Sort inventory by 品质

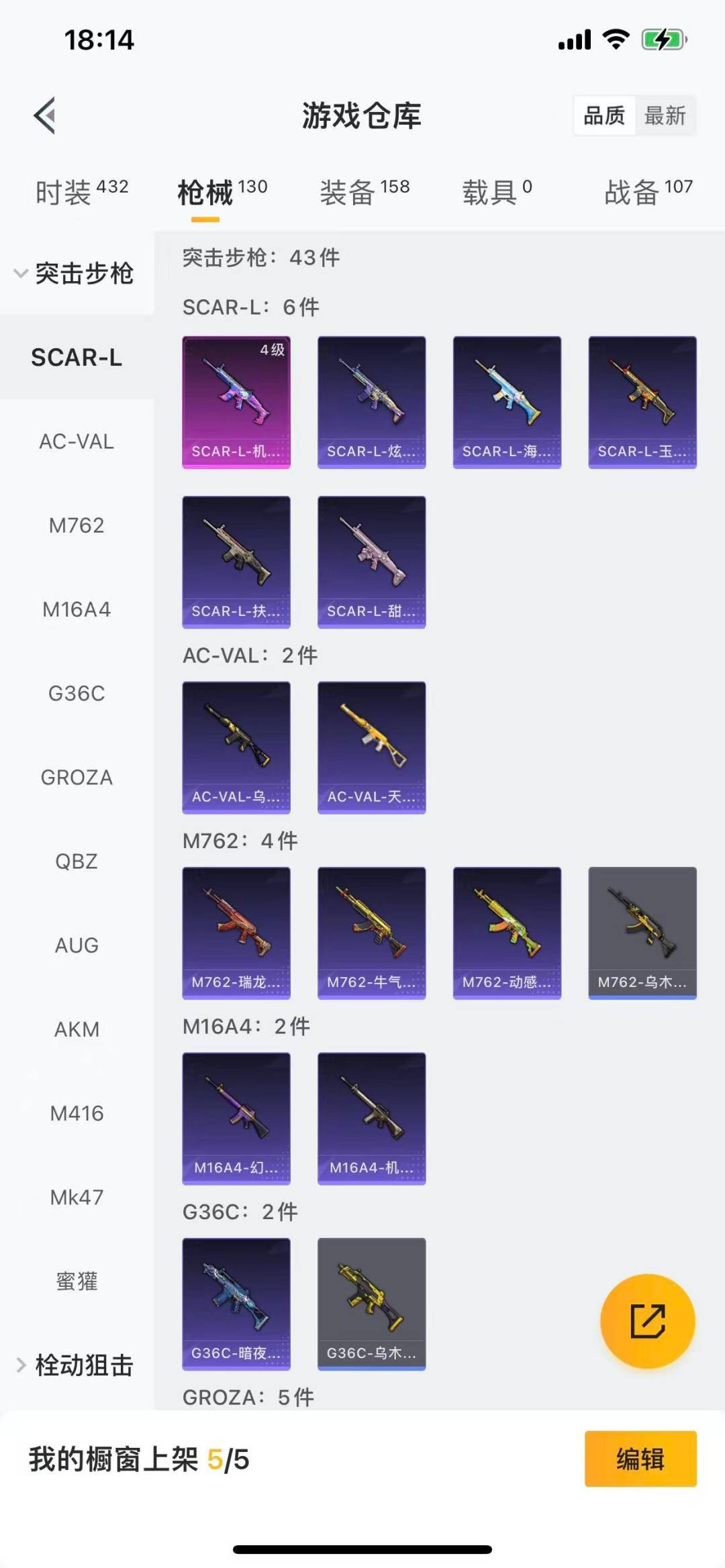tap(604, 116)
